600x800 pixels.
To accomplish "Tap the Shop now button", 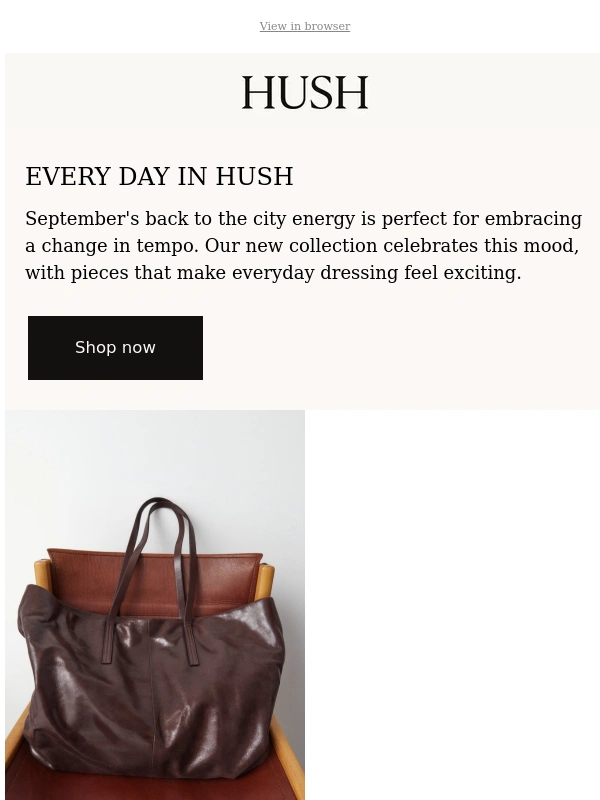I will coord(115,348).
